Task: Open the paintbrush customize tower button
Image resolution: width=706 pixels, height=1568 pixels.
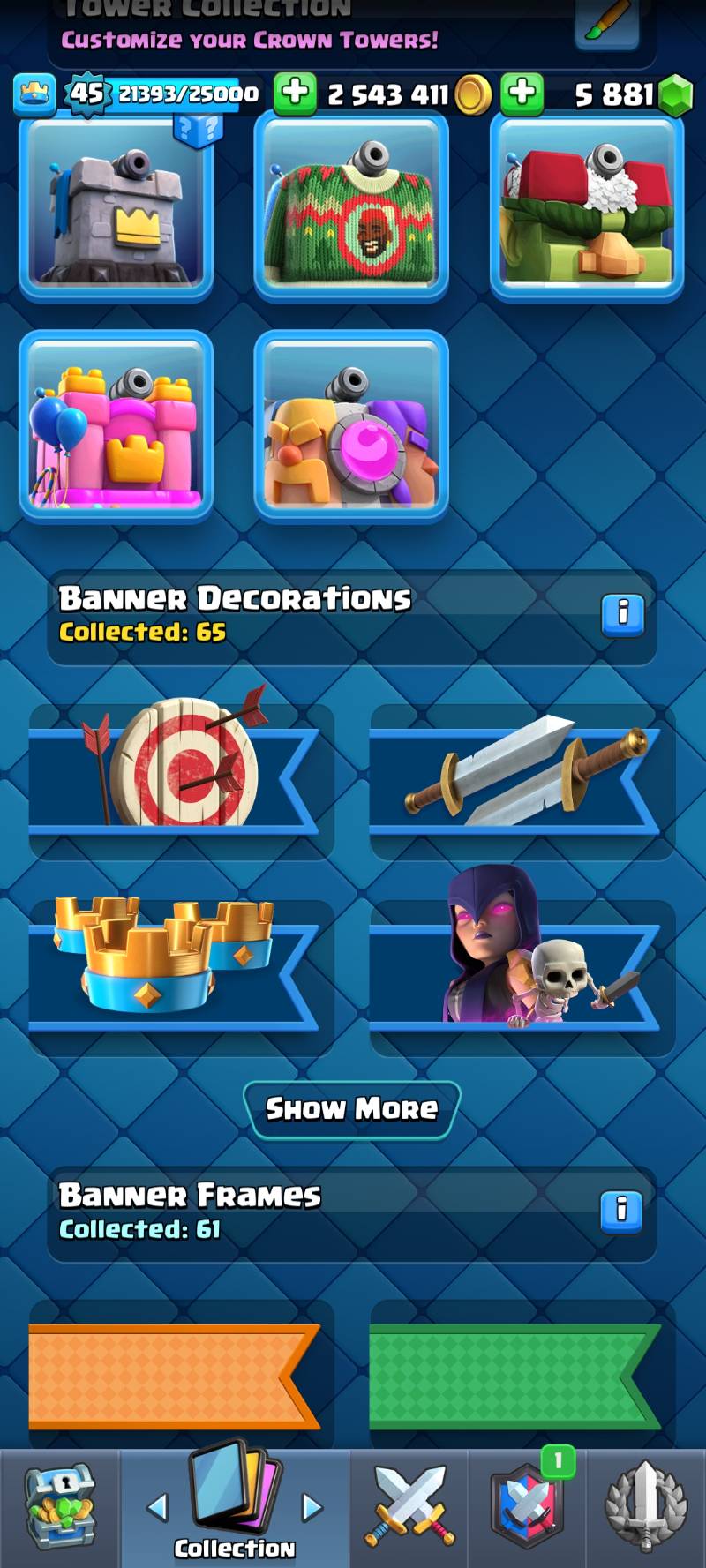Action: pyautogui.click(x=607, y=21)
